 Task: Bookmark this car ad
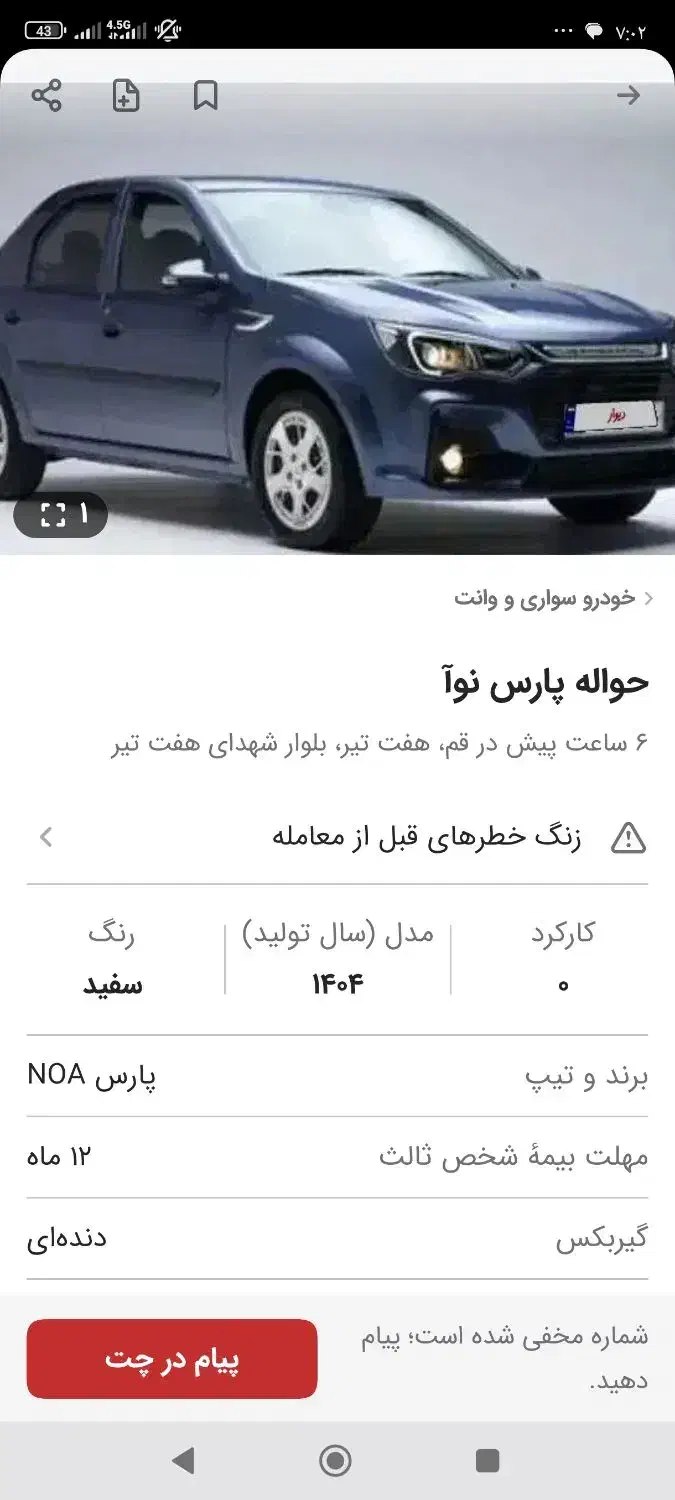coord(205,96)
